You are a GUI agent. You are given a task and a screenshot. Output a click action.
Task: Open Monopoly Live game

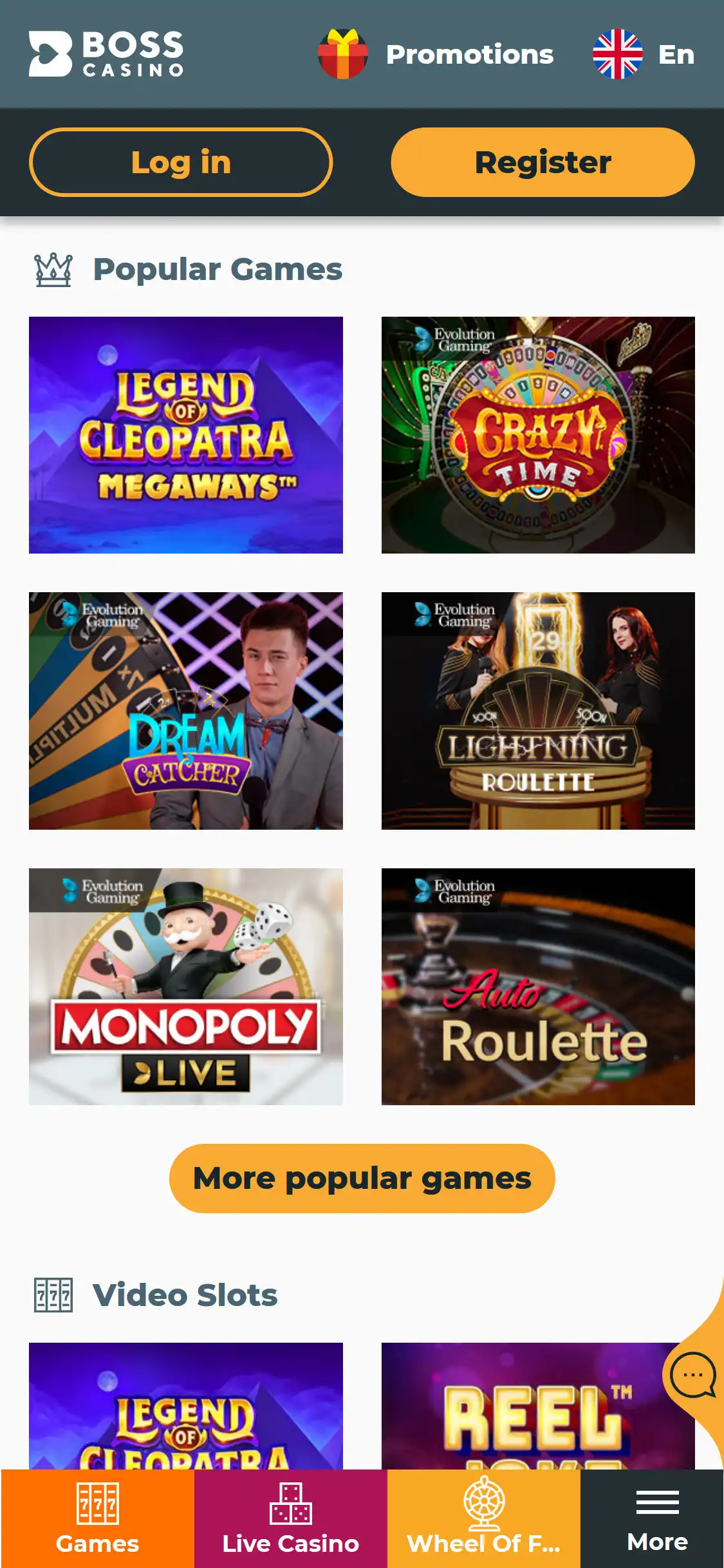pos(186,986)
